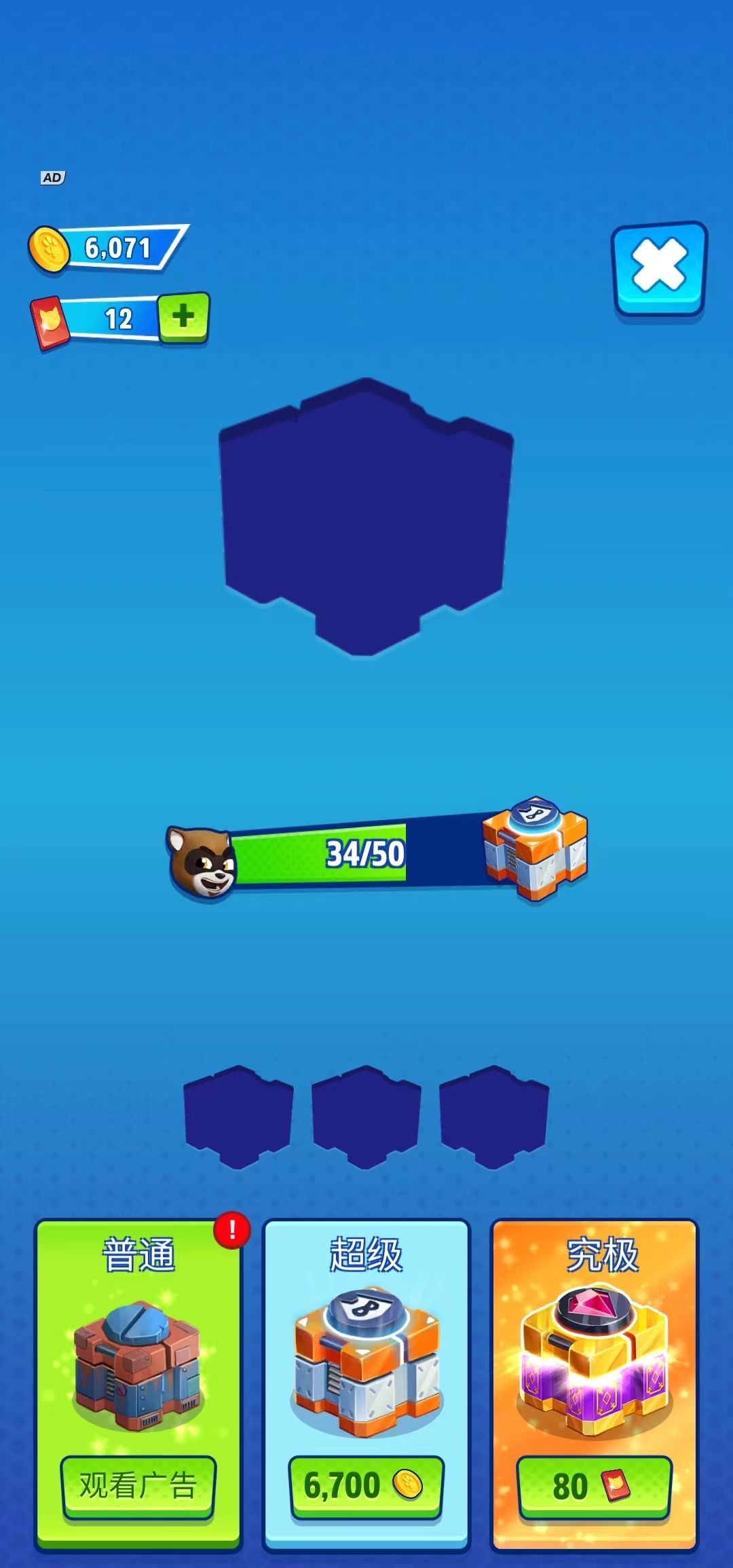Tap the AD label in the top corner
733x1568 pixels.
coord(51,178)
